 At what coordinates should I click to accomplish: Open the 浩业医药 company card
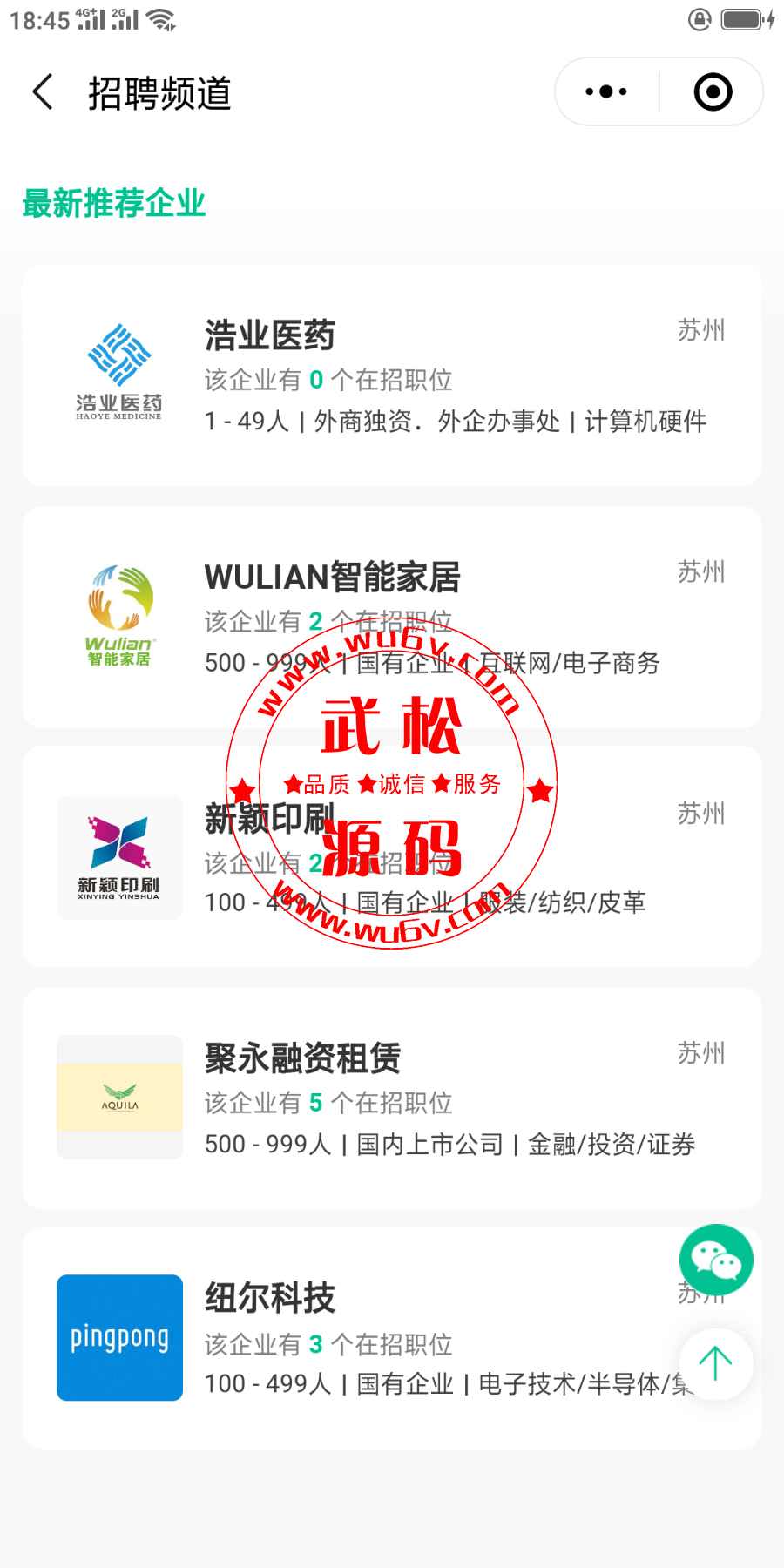(x=392, y=376)
